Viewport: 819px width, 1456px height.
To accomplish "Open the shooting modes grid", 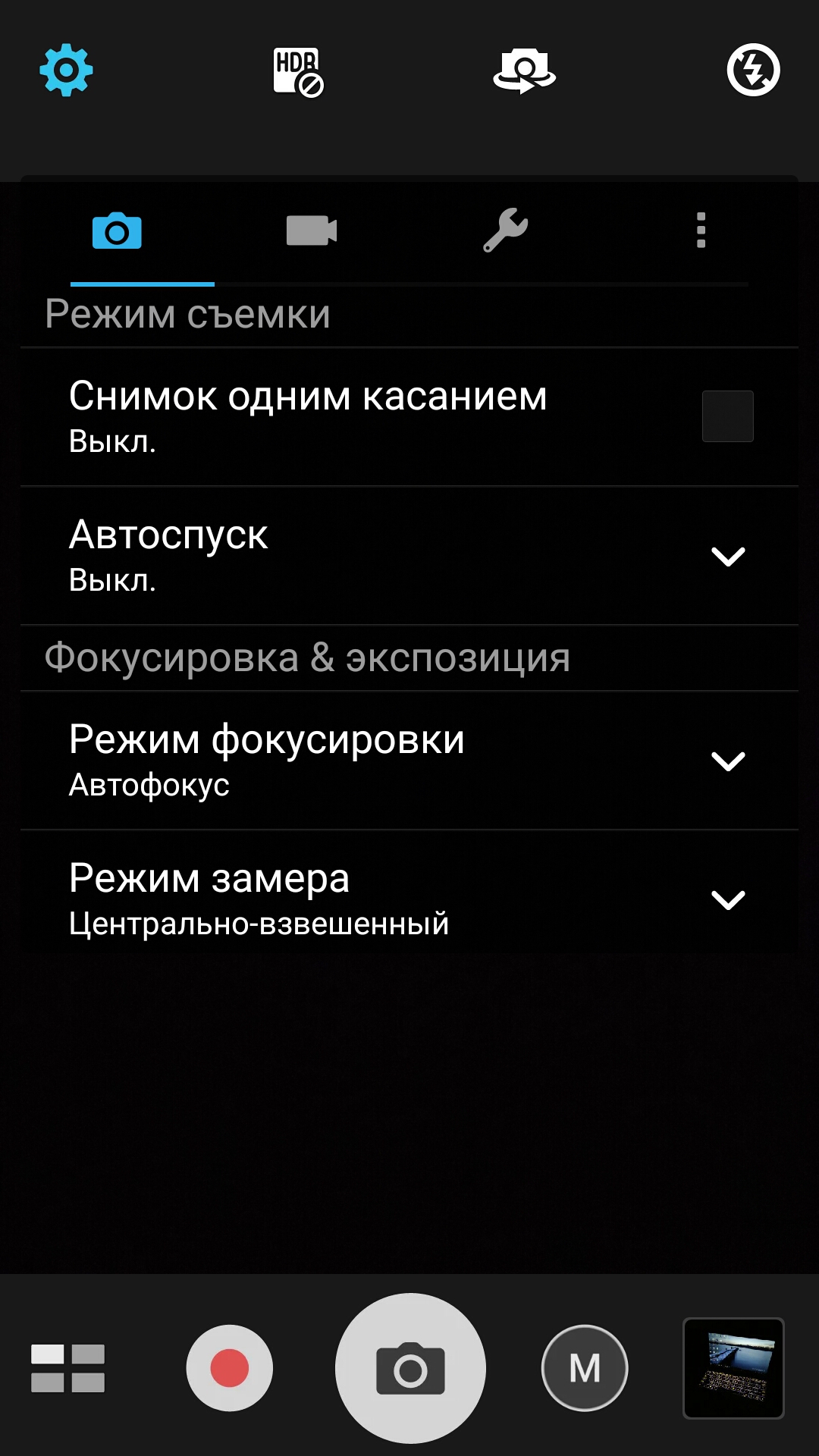I will [67, 1368].
